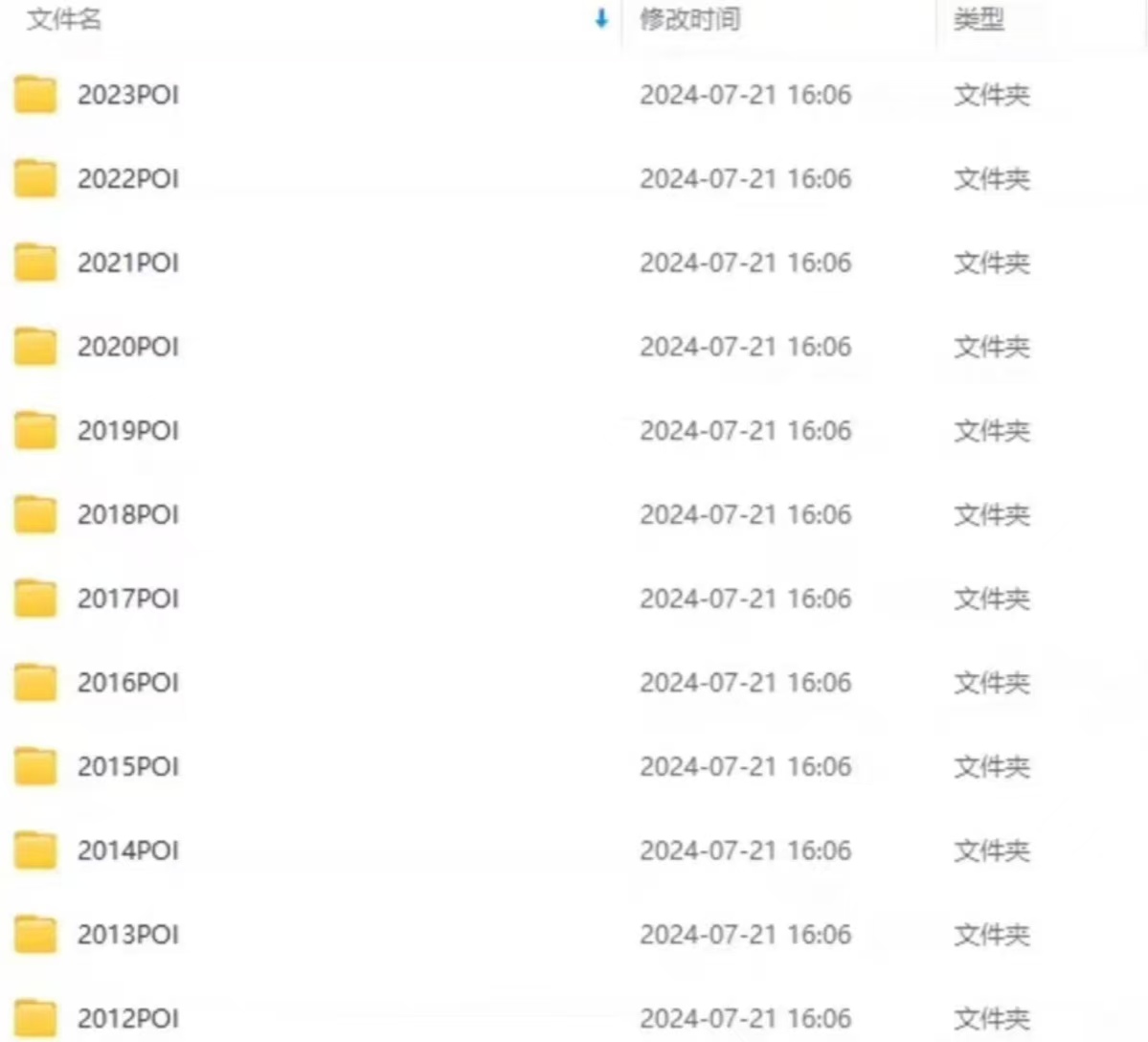Screen dimensions: 1148x1042
Task: Sort files by 类型 header
Action: 979,19
